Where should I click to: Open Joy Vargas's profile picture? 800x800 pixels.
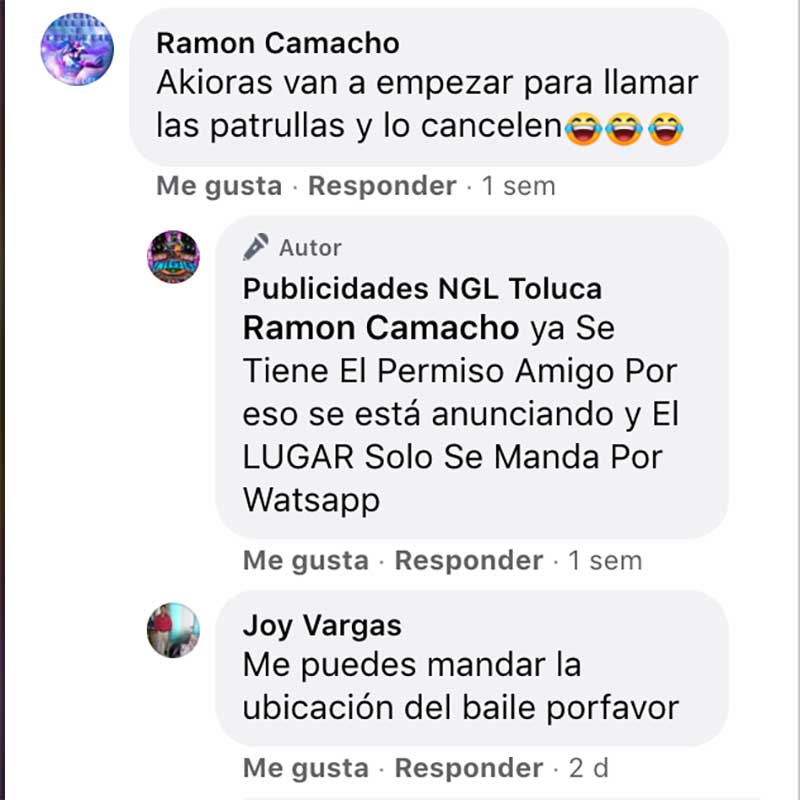click(x=173, y=630)
